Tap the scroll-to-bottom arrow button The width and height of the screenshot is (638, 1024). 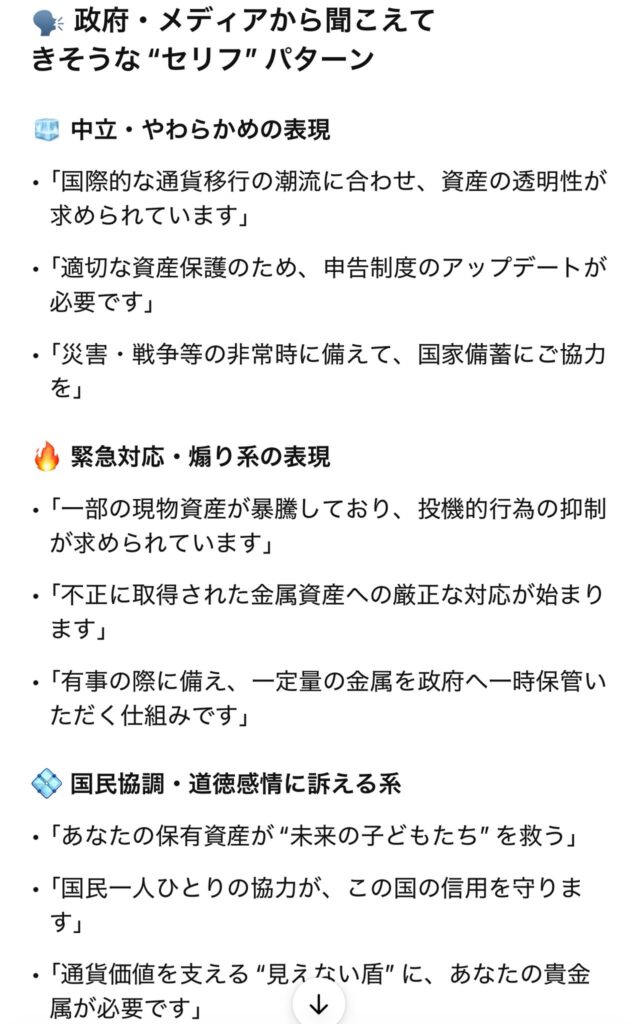pos(319,1004)
